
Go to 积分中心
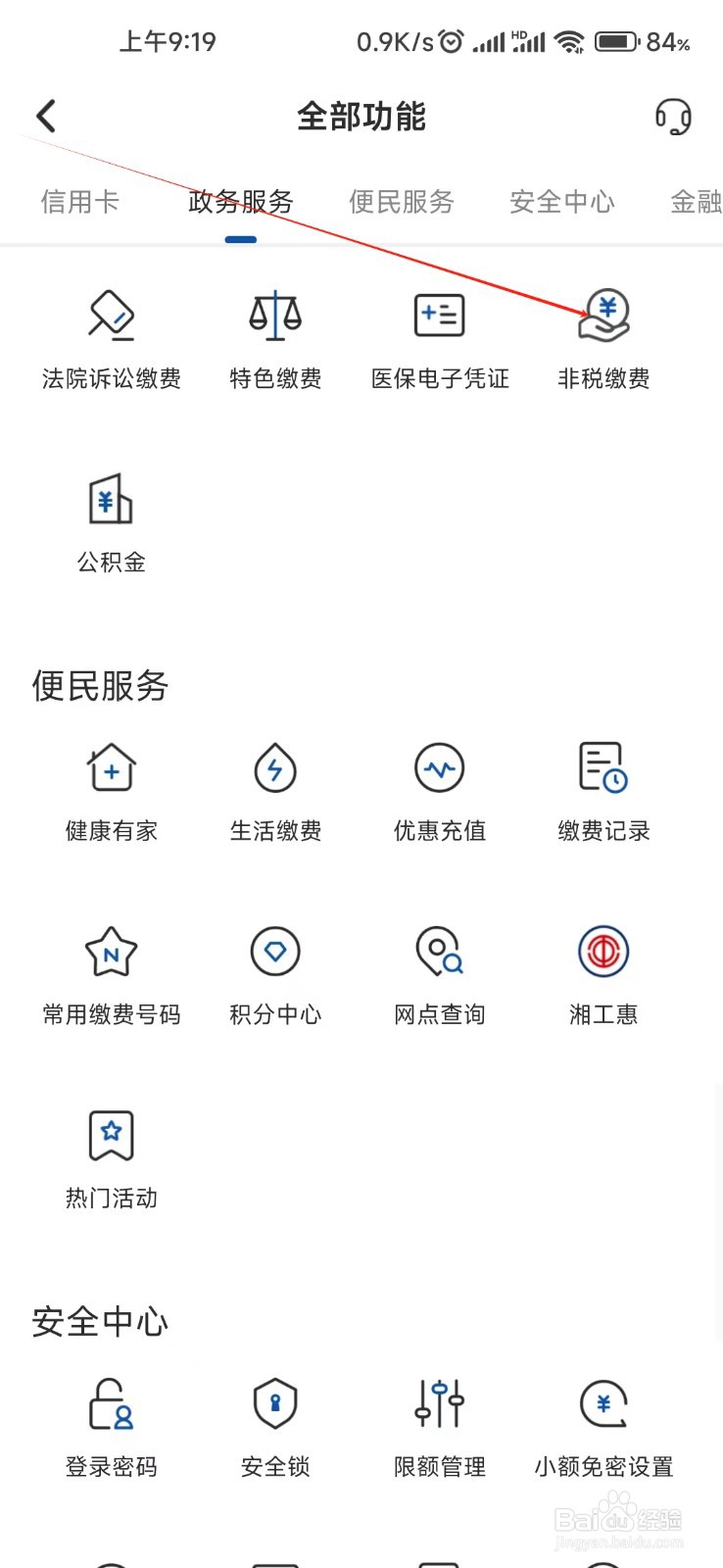tap(275, 974)
